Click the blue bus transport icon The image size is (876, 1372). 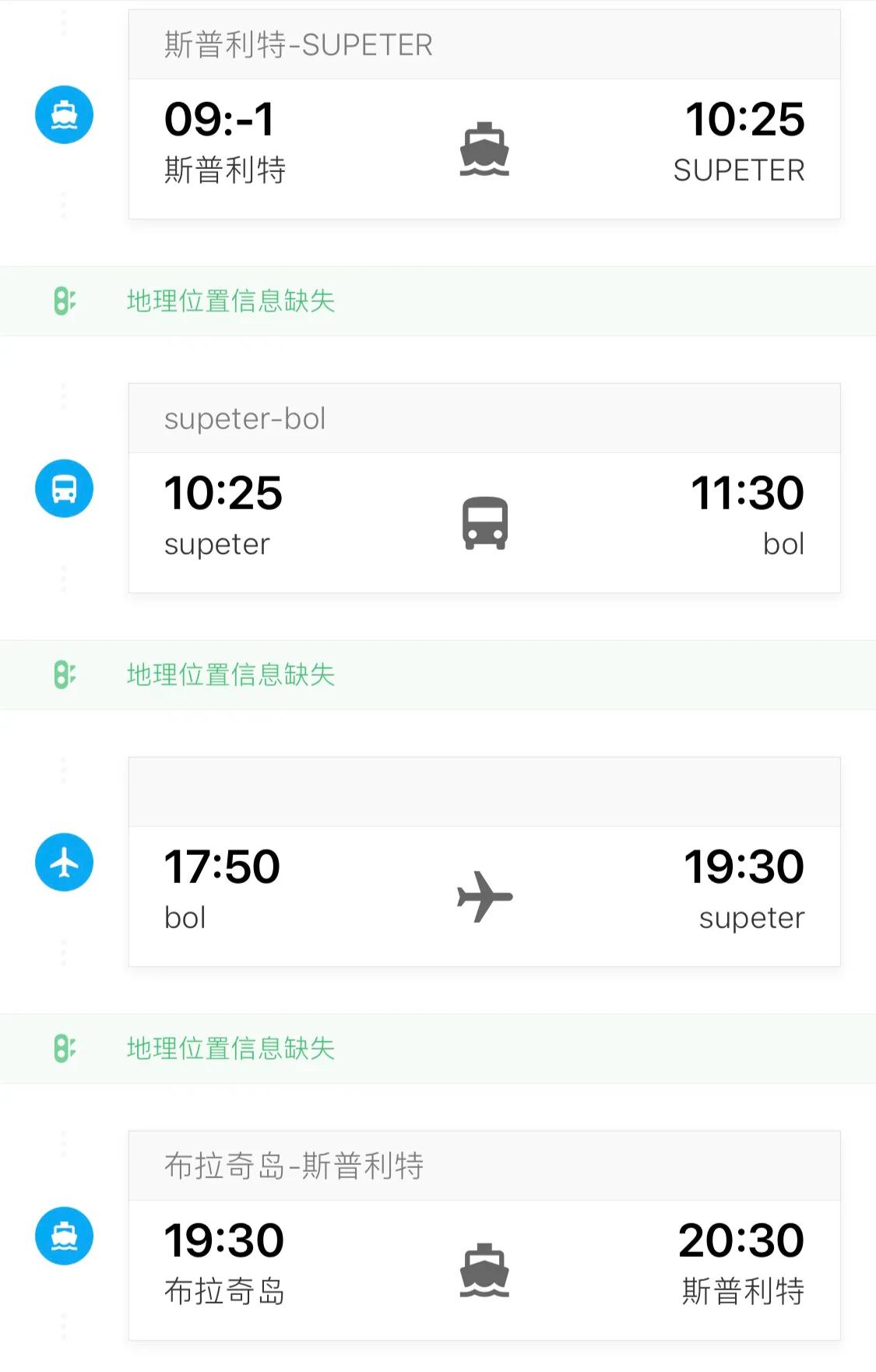pos(65,487)
